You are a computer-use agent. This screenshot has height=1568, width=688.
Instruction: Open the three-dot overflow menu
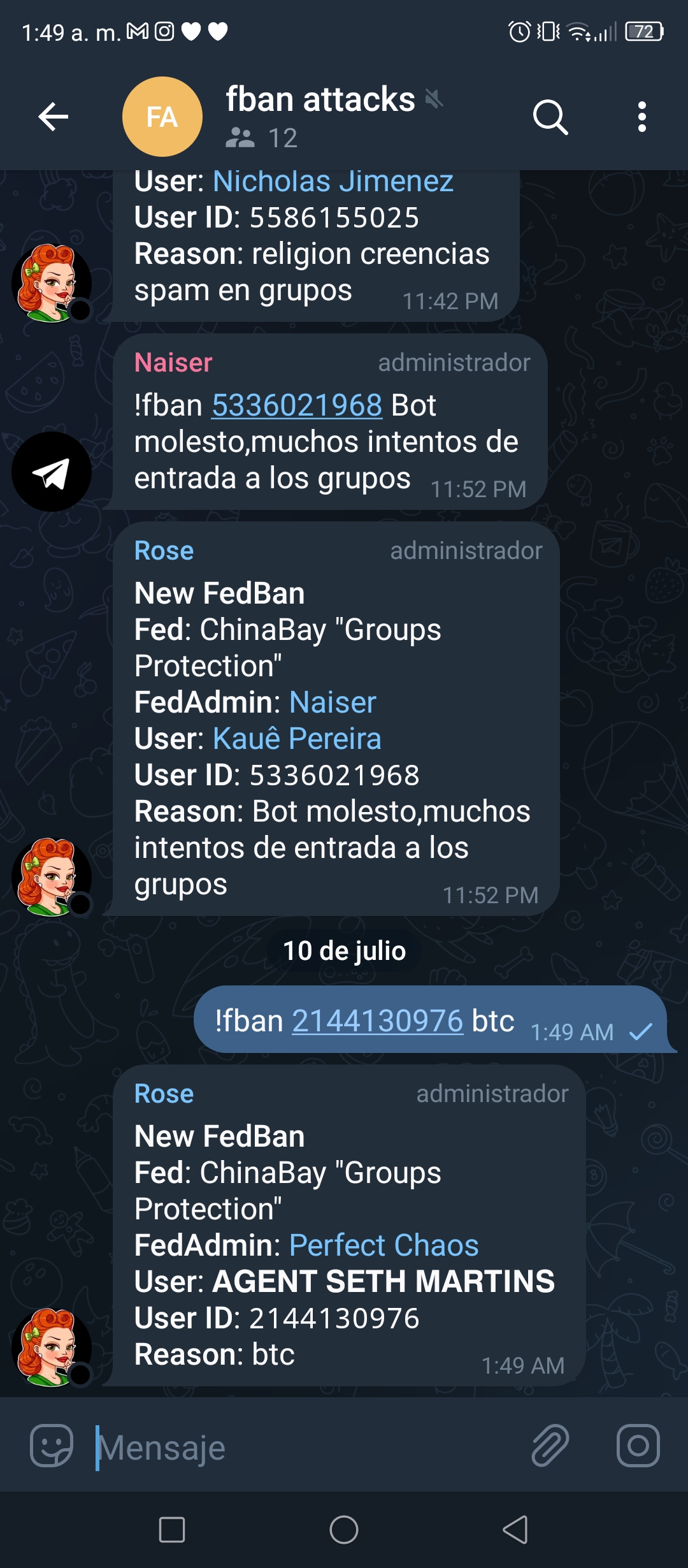(642, 117)
